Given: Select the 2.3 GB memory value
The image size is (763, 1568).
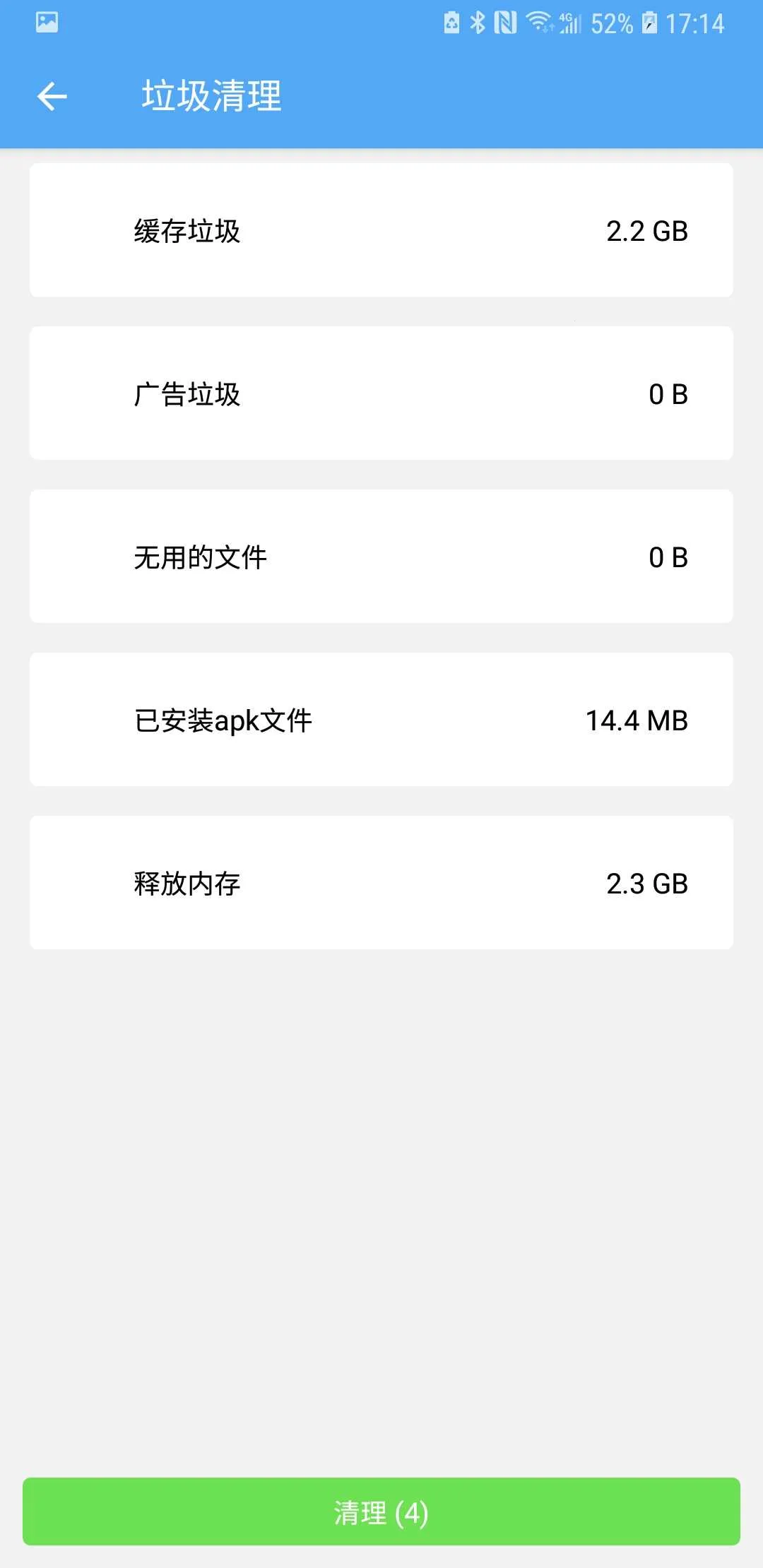Looking at the screenshot, I should click(648, 882).
